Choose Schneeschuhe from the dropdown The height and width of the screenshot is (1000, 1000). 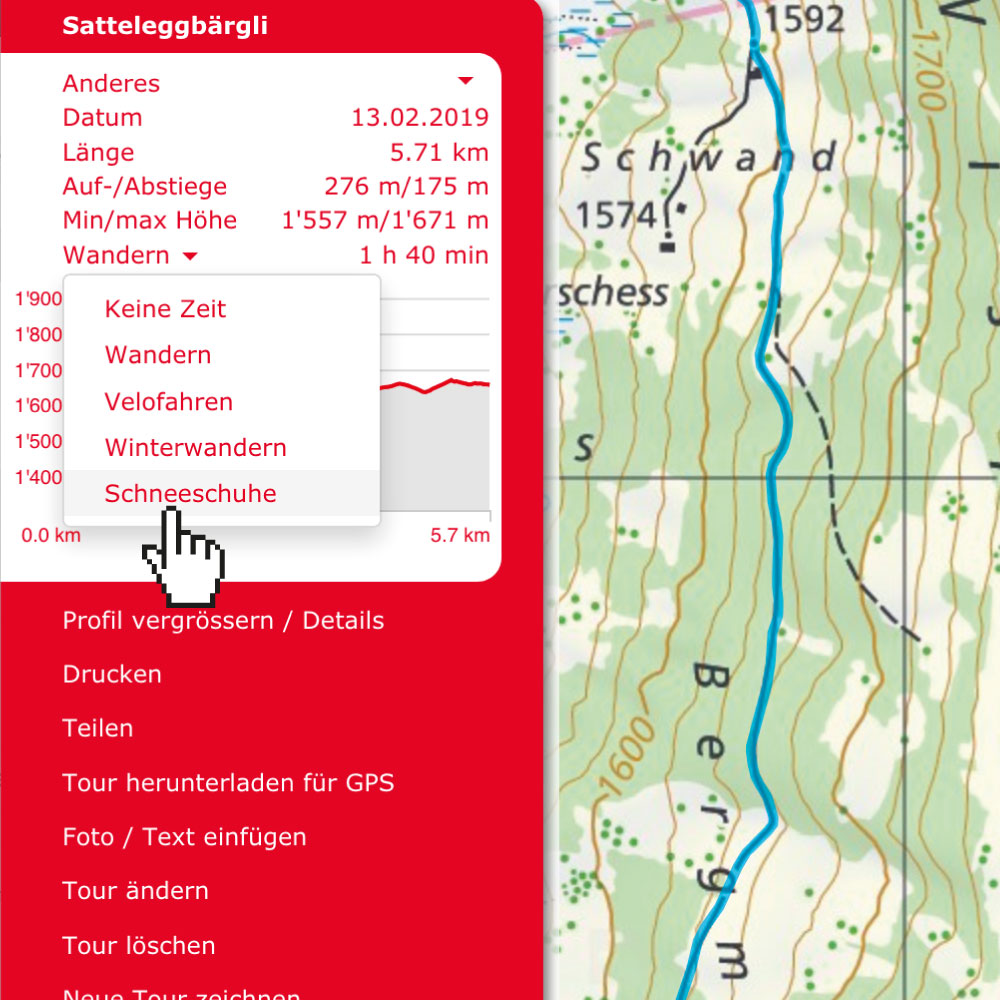pos(190,494)
